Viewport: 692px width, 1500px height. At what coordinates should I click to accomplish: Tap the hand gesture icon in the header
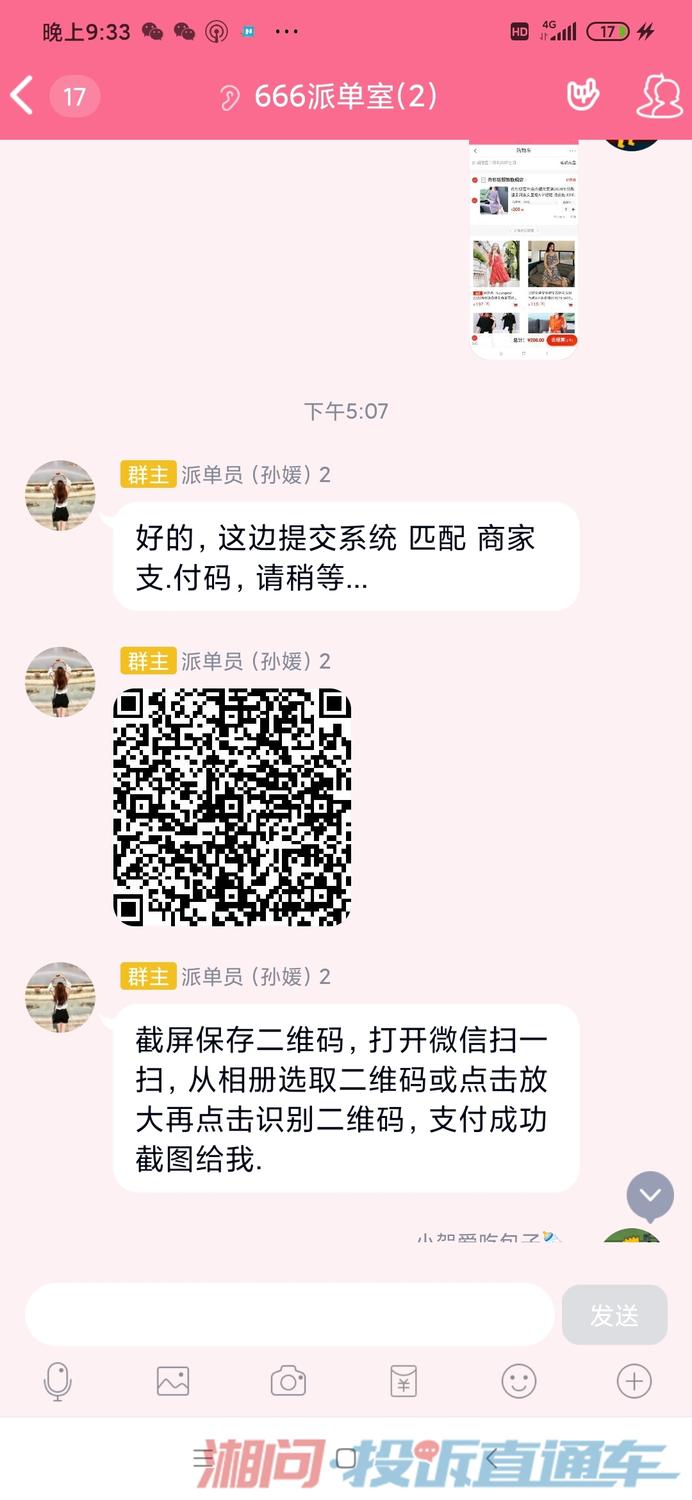tap(582, 96)
